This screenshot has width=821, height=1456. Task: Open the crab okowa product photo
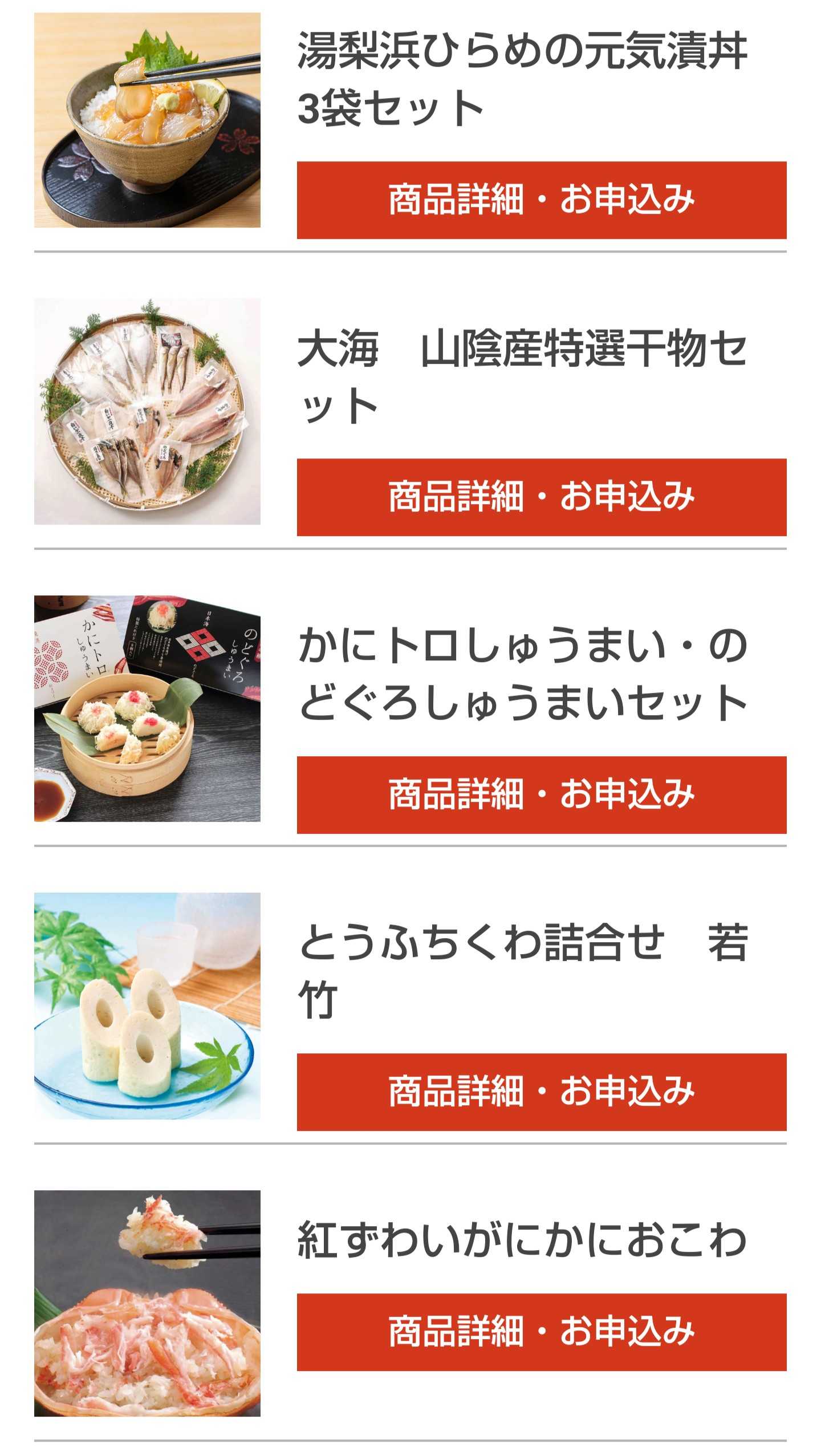tap(147, 1303)
